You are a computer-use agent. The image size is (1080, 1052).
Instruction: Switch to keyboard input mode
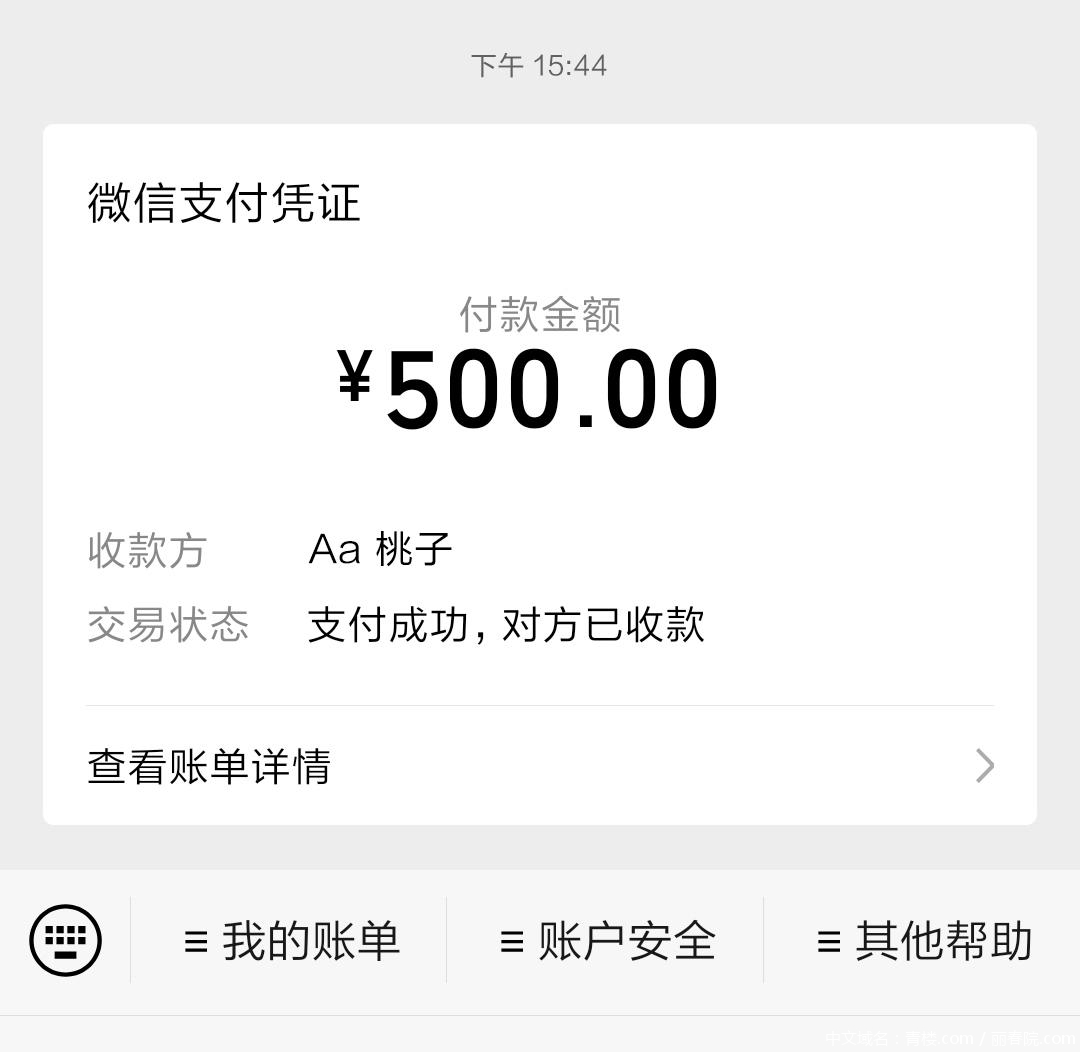[x=66, y=940]
